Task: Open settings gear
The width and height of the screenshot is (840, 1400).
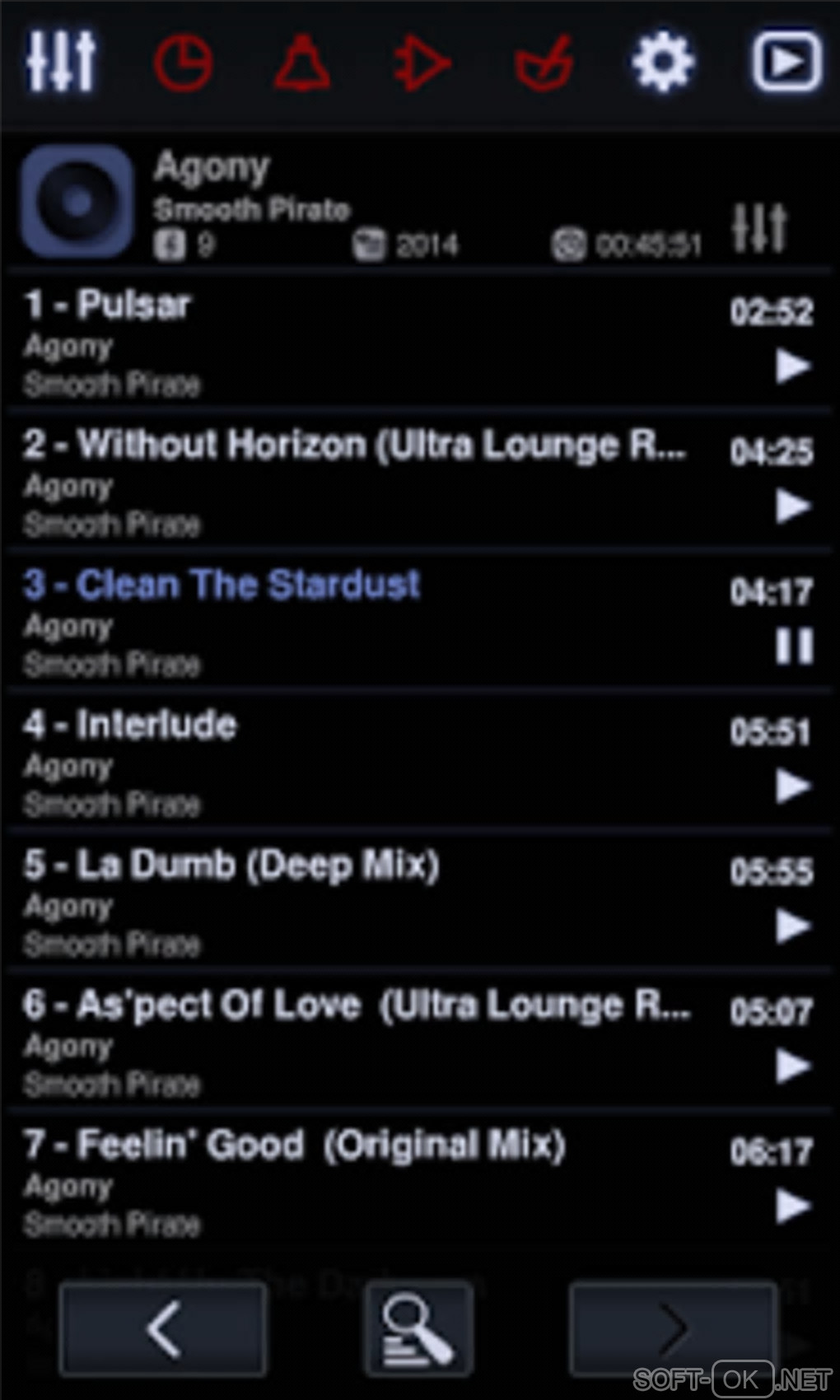Action: [x=663, y=62]
